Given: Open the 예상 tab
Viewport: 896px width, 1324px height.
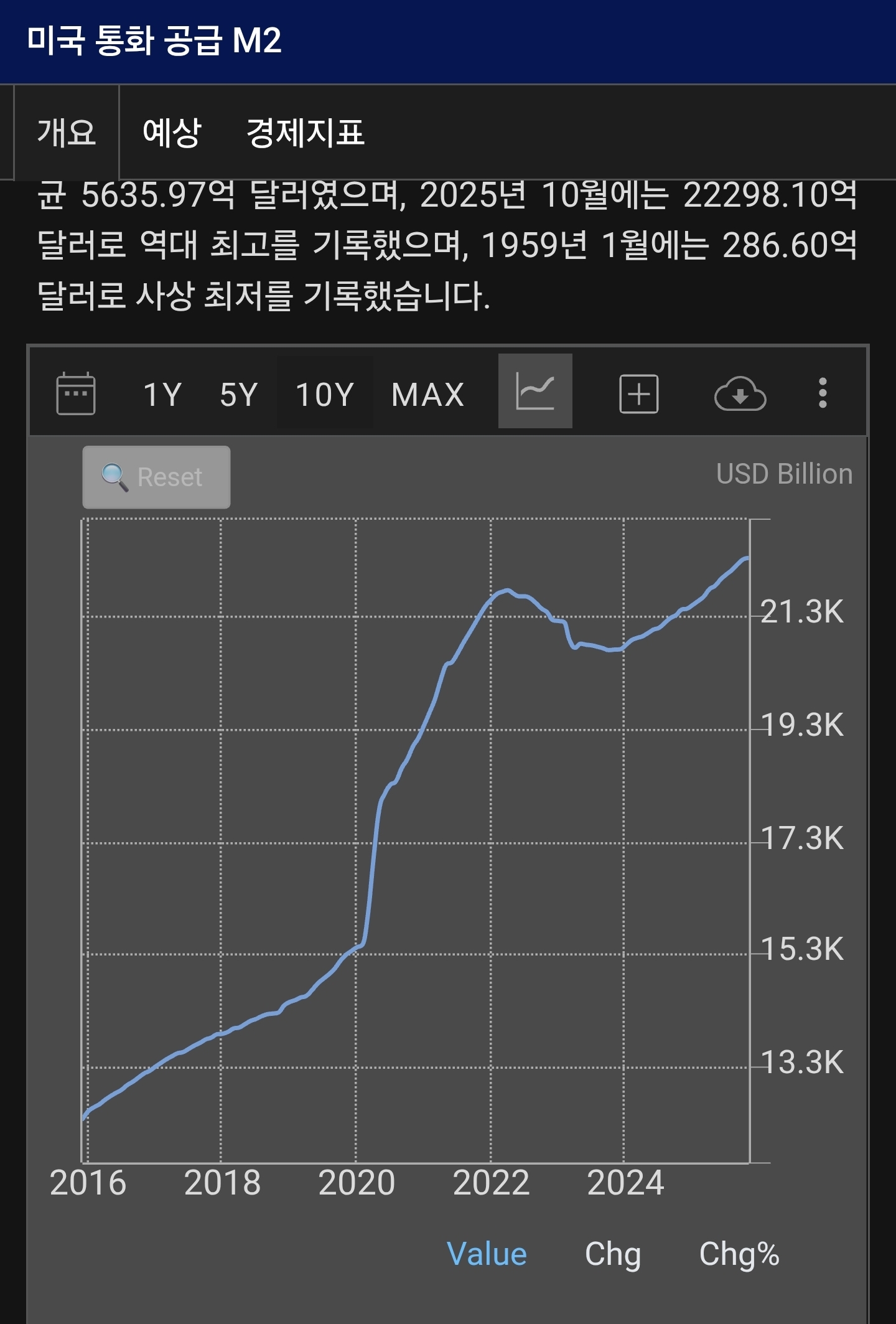Looking at the screenshot, I should tap(172, 133).
